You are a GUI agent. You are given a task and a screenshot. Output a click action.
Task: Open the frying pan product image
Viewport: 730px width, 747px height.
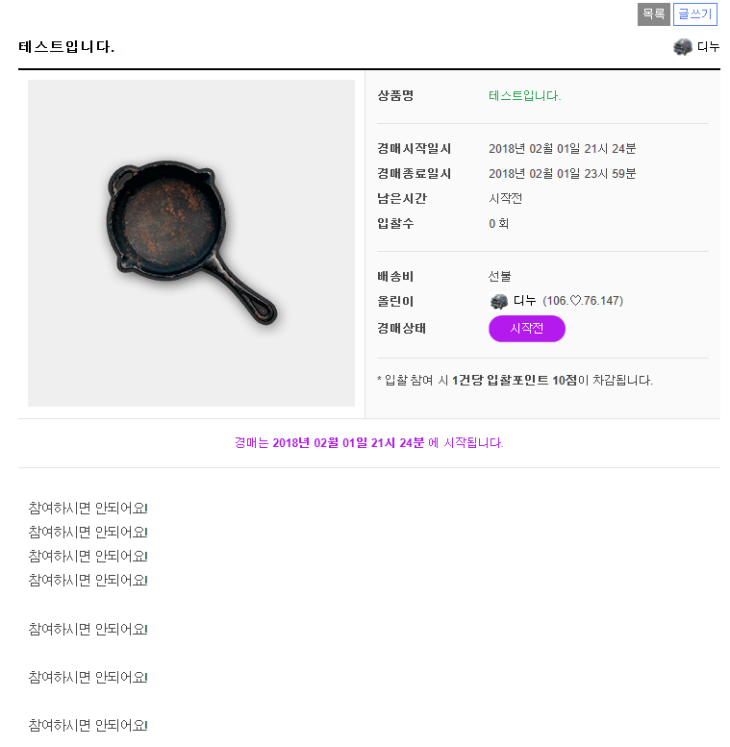tap(191, 243)
